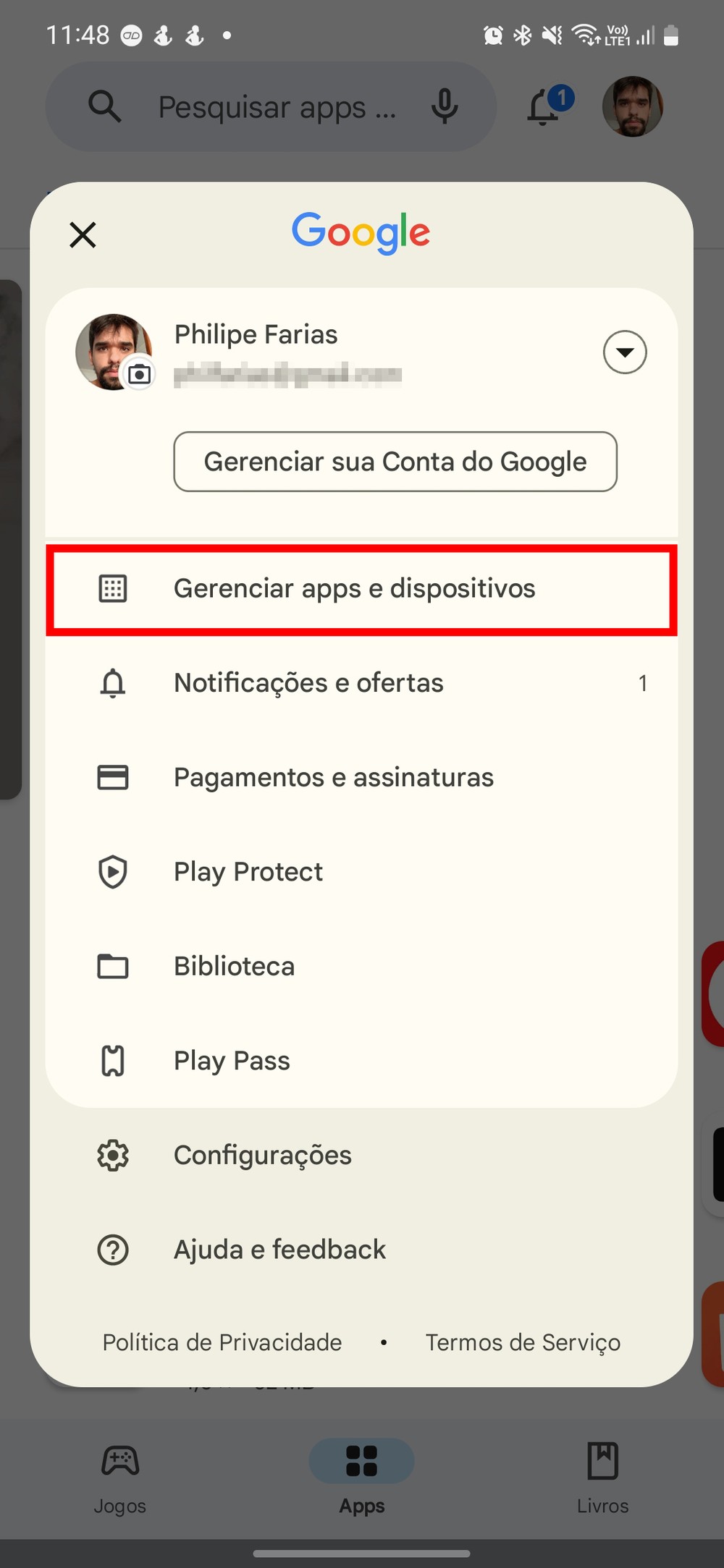Screen dimensions: 724x1568
Task: Open the Política de Privacidade link
Action: tap(222, 1343)
